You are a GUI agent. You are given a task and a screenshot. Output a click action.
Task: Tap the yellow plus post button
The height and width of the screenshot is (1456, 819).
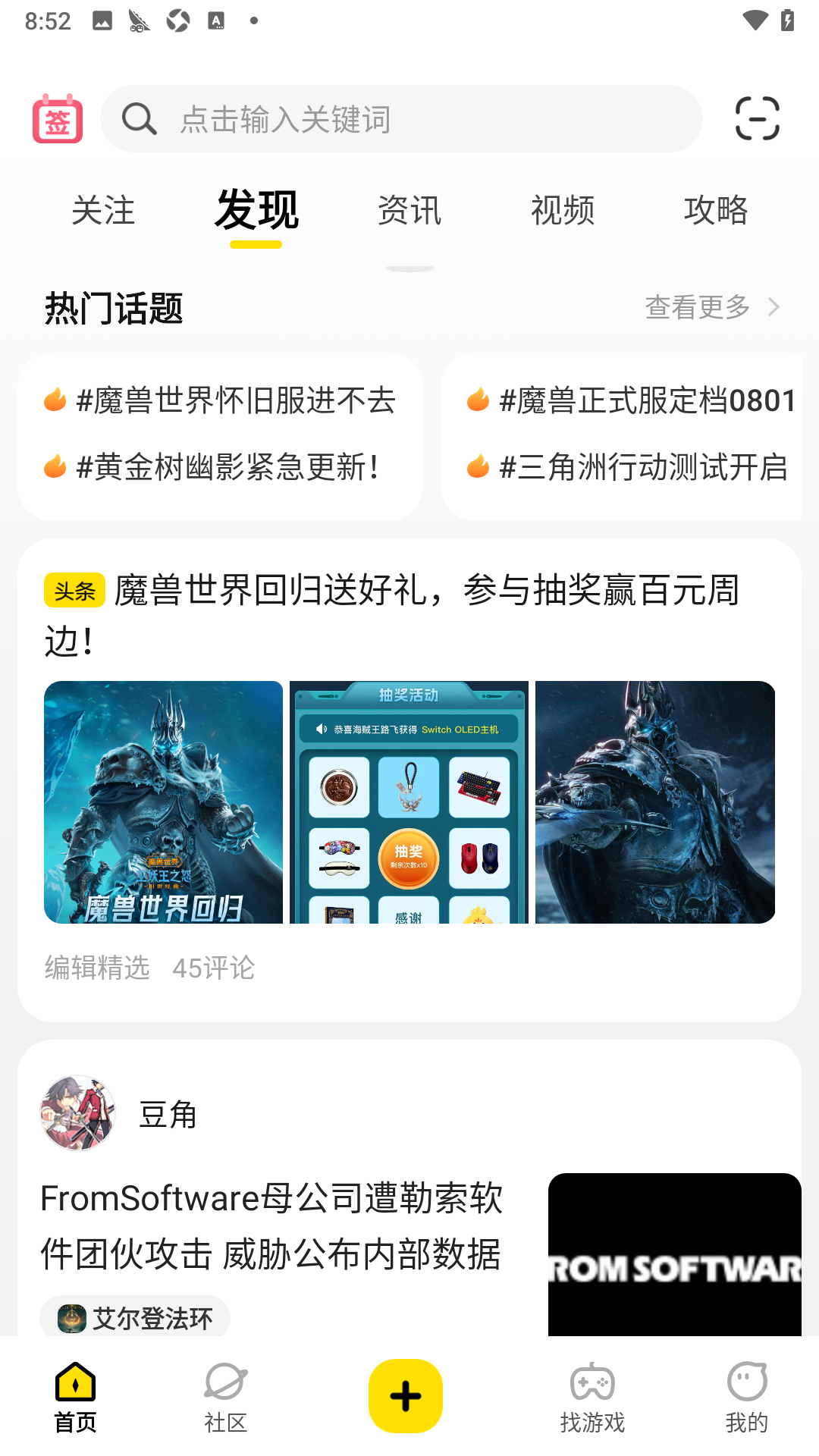[405, 1395]
